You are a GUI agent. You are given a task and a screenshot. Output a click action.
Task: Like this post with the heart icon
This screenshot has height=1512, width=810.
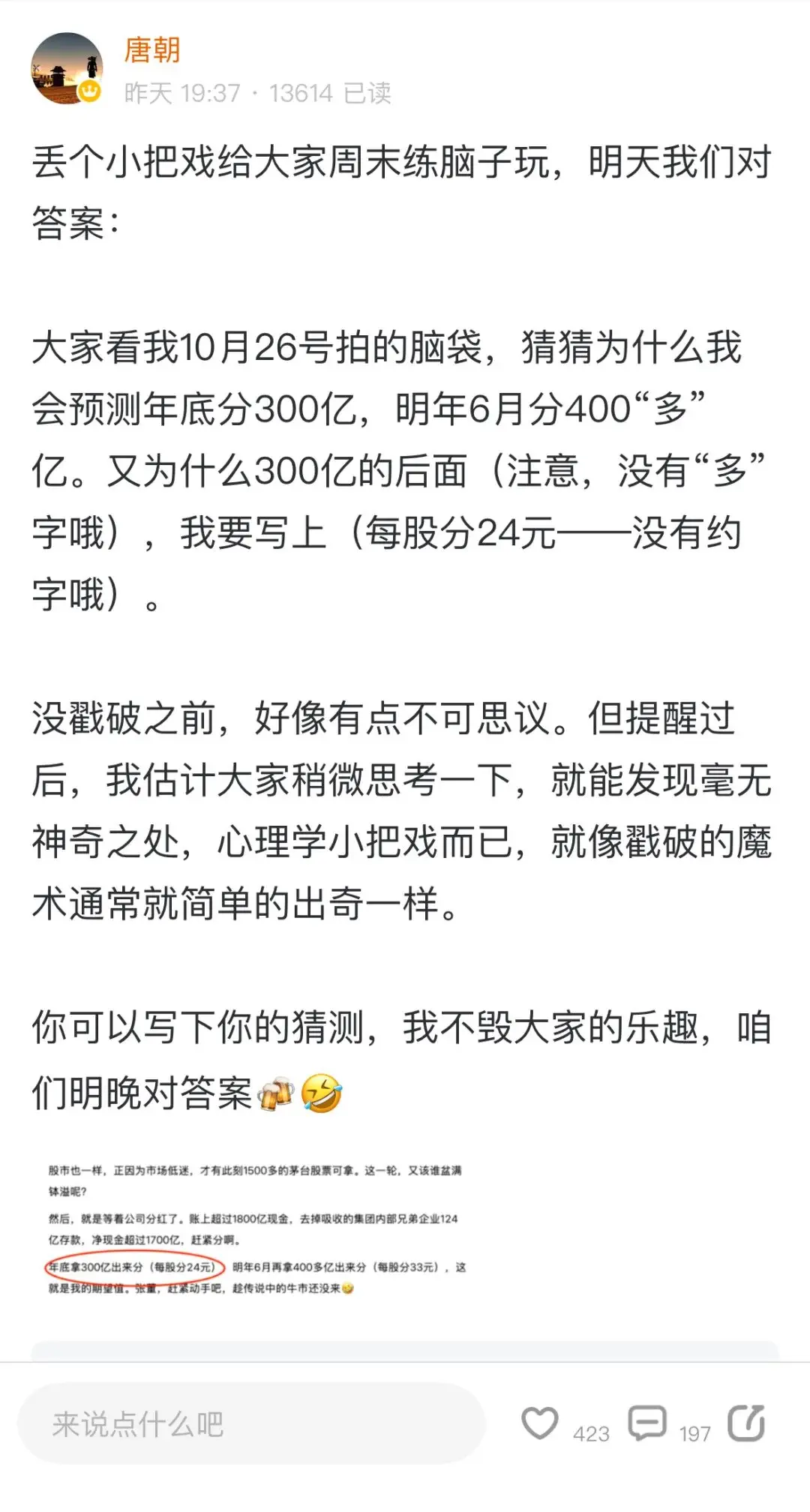[x=539, y=1423]
